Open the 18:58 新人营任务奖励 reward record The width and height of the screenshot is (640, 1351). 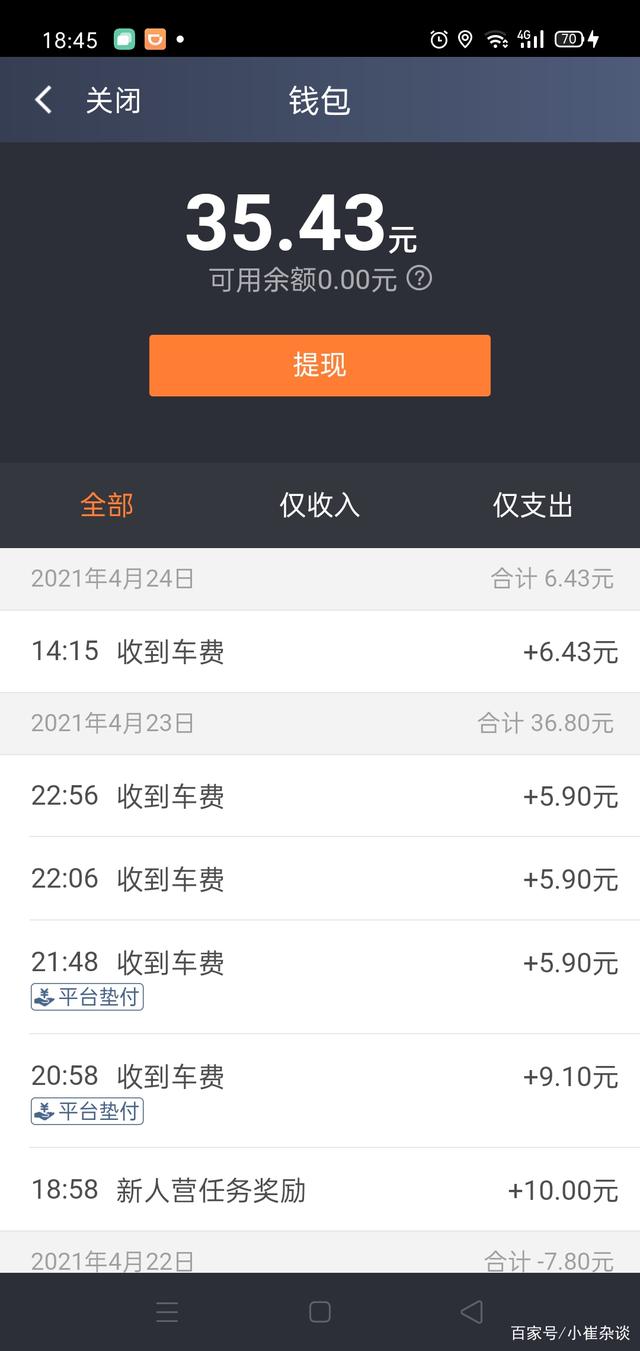tap(320, 1190)
